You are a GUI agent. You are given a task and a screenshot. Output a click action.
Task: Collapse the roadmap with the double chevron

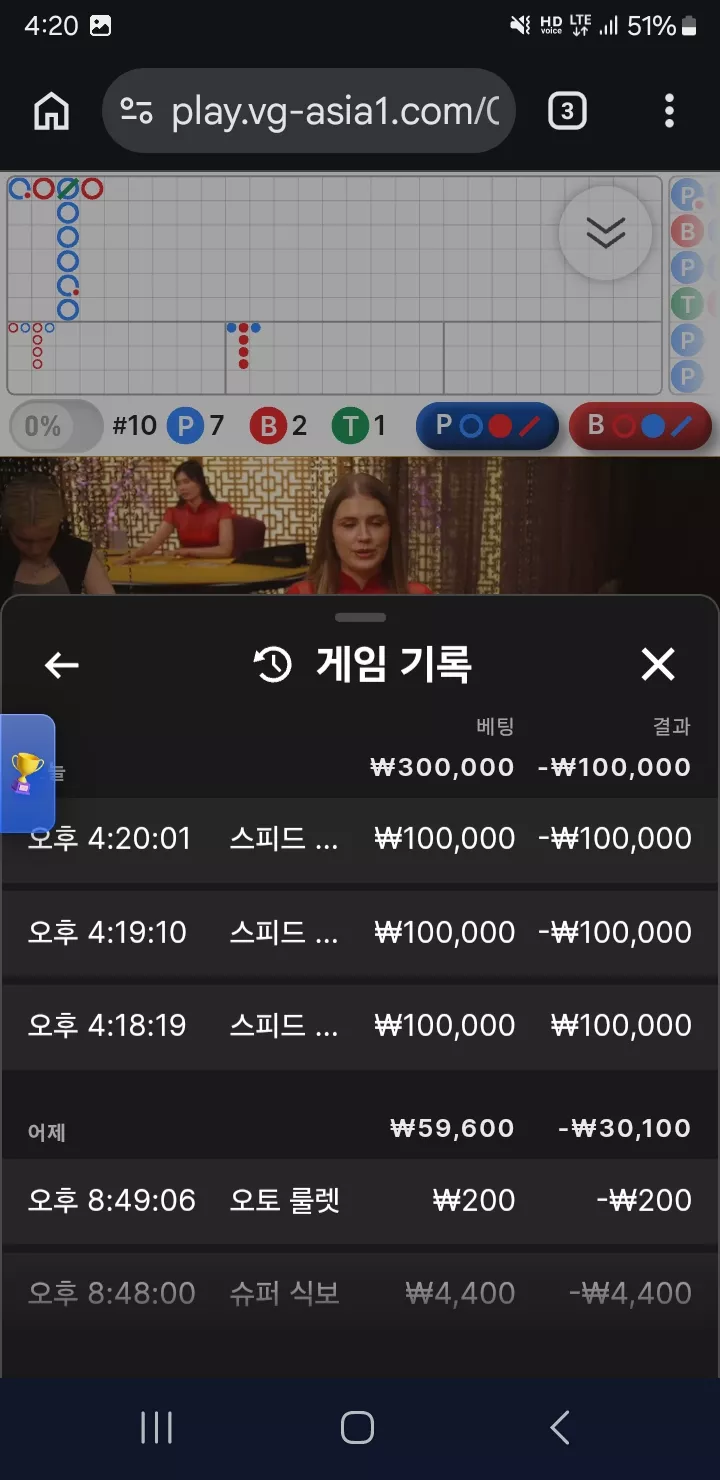coord(605,233)
